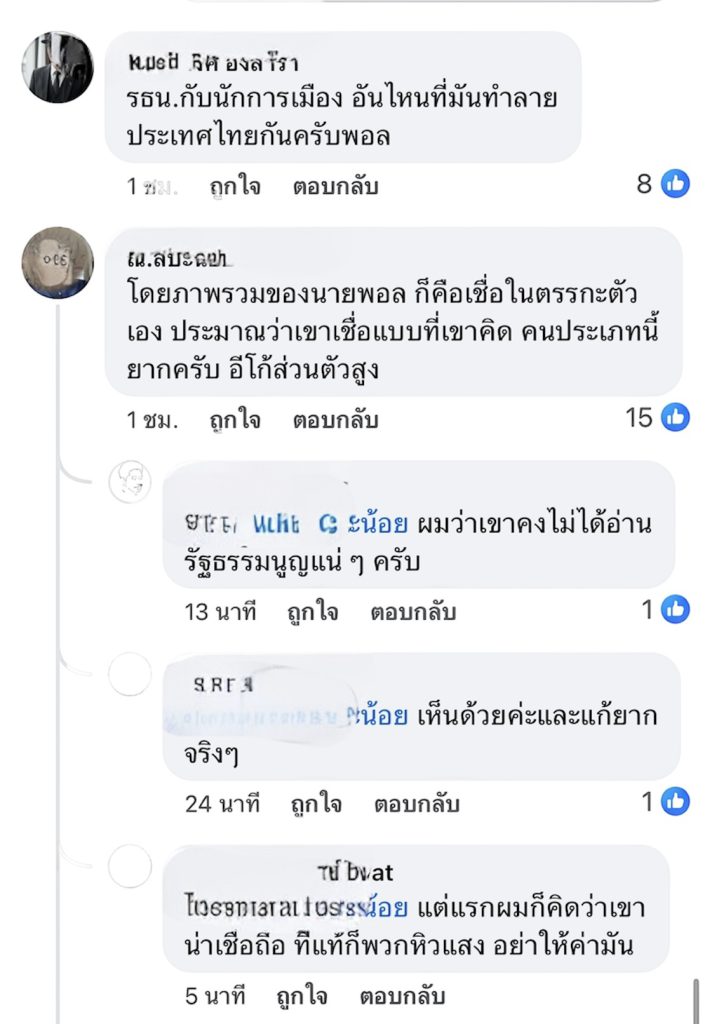Like the comment starting with "โดยภาพรวมของนายพอล"
Screen dimensions: 705x1024
tap(235, 420)
